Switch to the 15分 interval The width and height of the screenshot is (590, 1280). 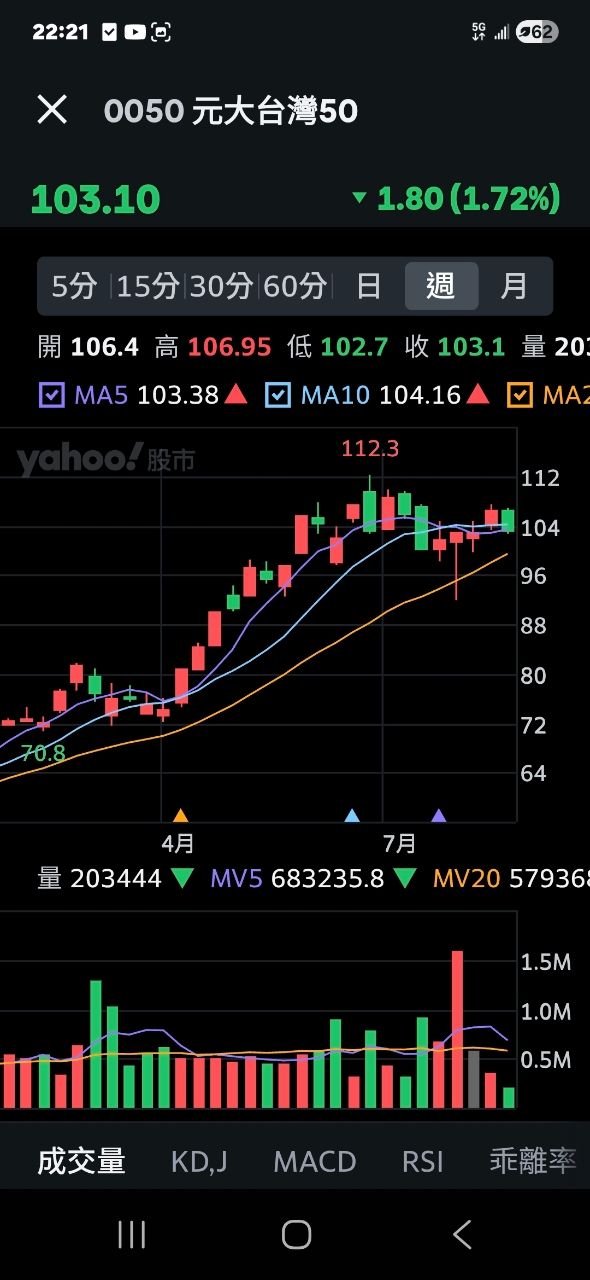(148, 287)
